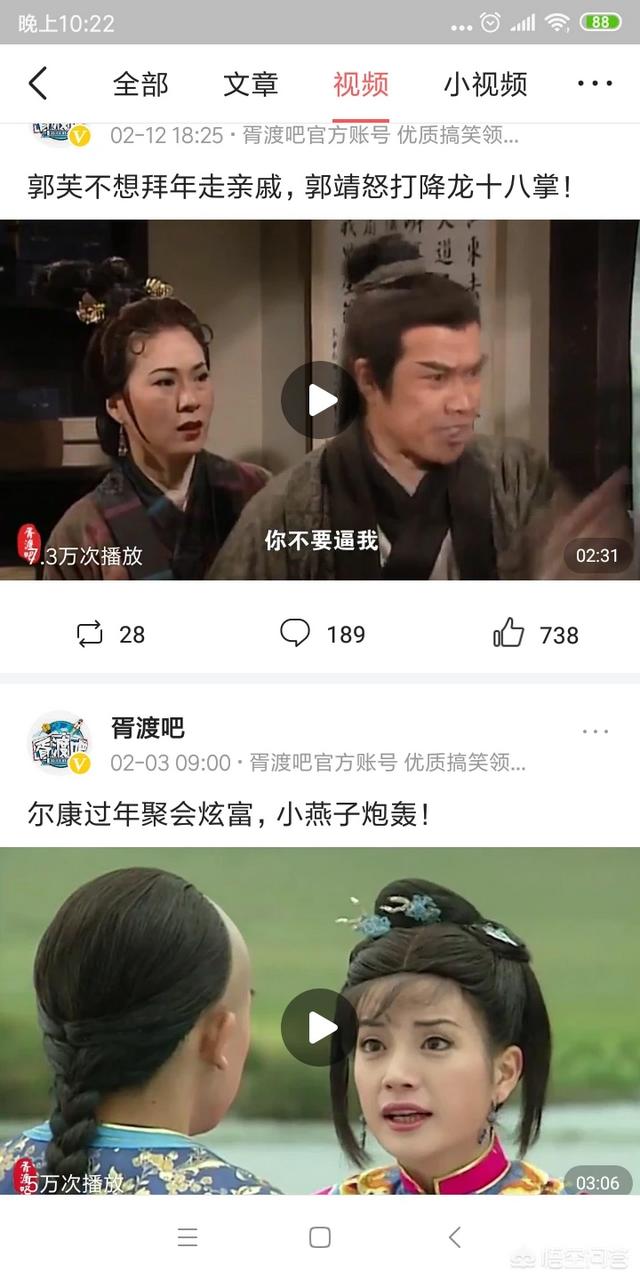Open recent apps from the navigation bar
The image size is (640, 1280).
click(x=187, y=1237)
